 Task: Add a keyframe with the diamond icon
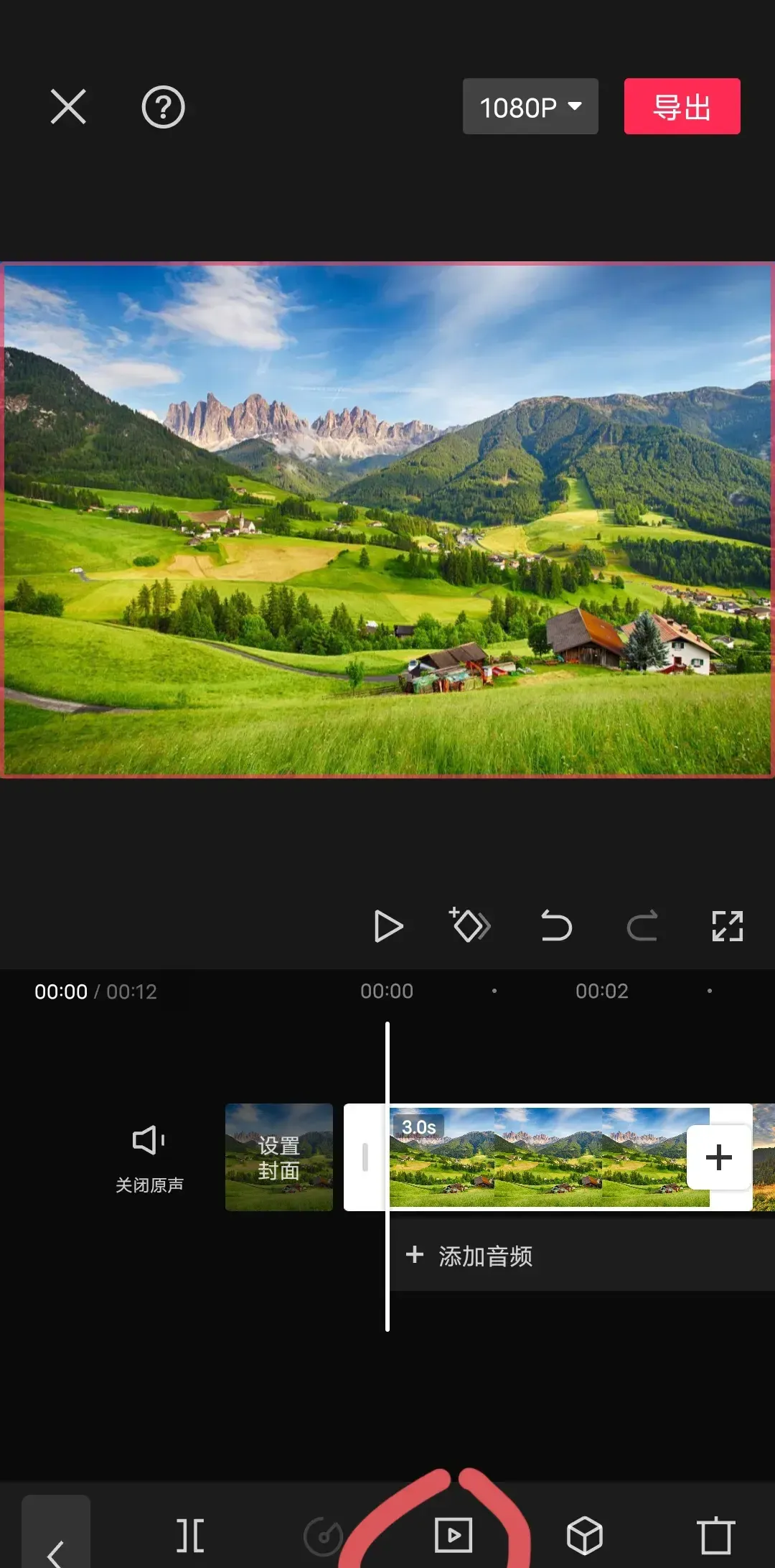pyautogui.click(x=470, y=925)
